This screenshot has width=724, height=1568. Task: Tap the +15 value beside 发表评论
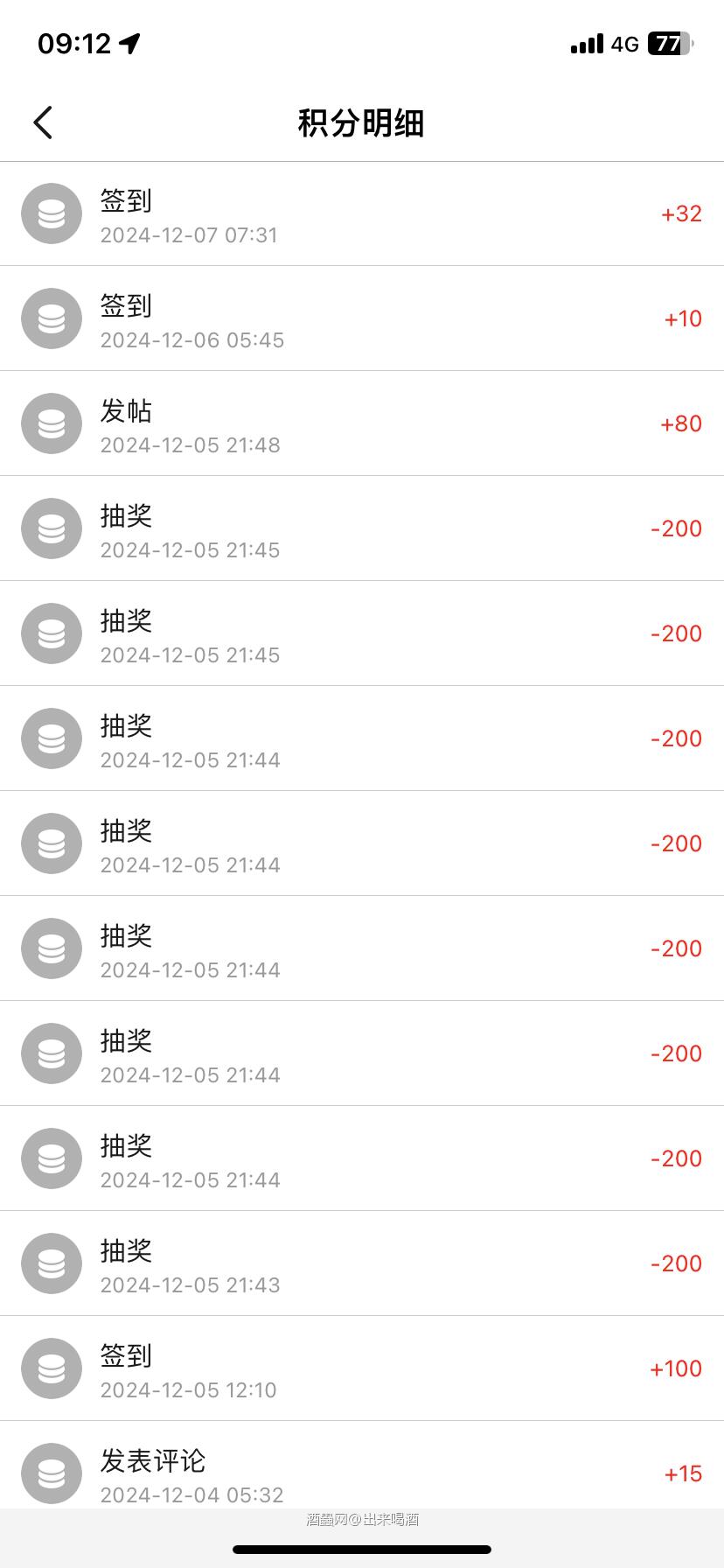click(x=681, y=1473)
